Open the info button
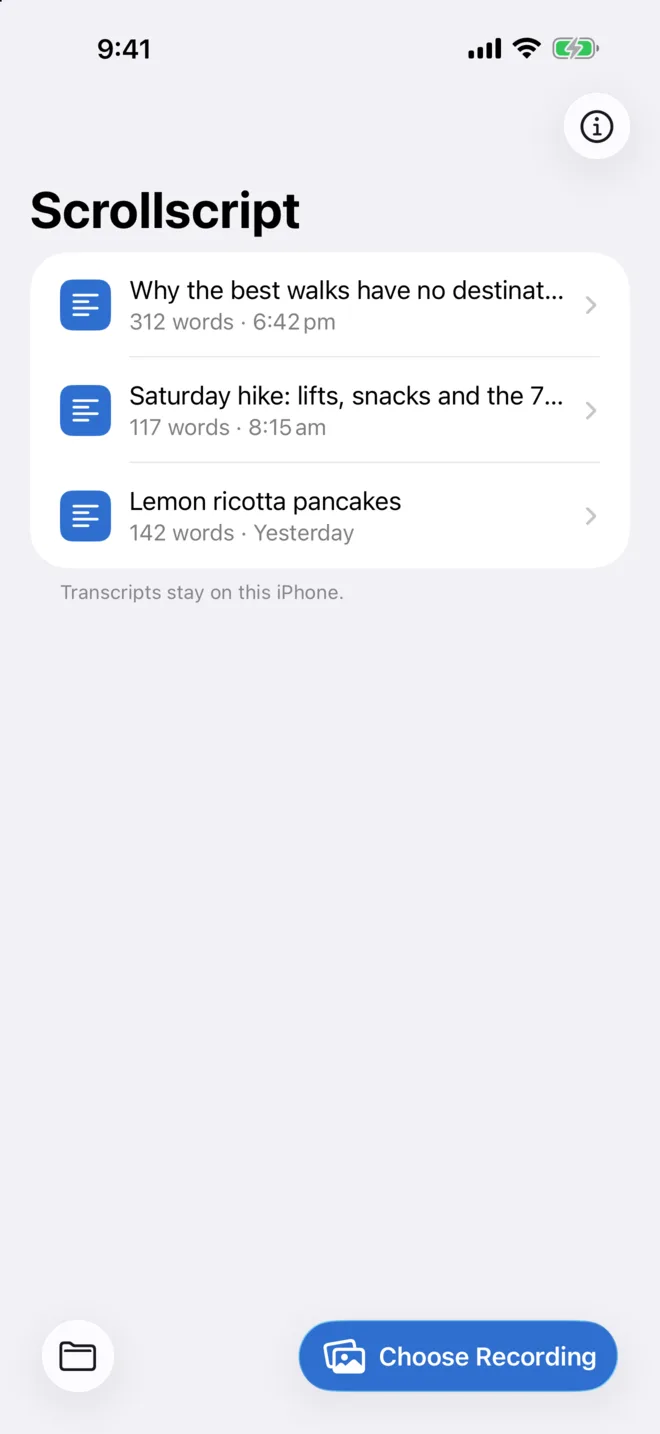This screenshot has height=1434, width=660. (597, 127)
